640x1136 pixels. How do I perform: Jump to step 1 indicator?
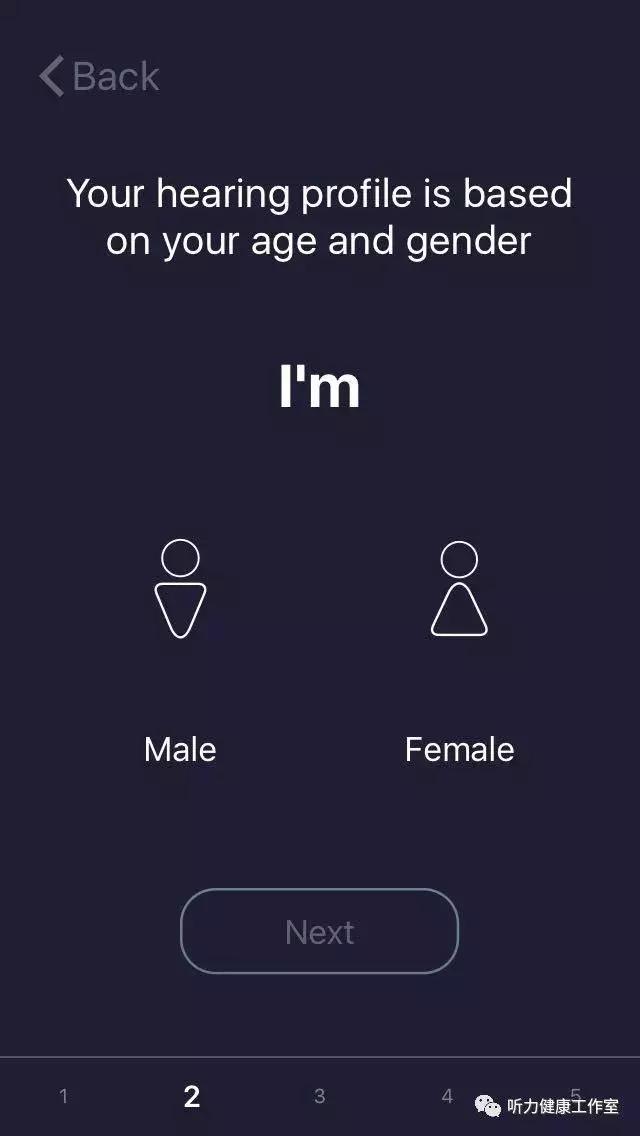pyautogui.click(x=64, y=1096)
